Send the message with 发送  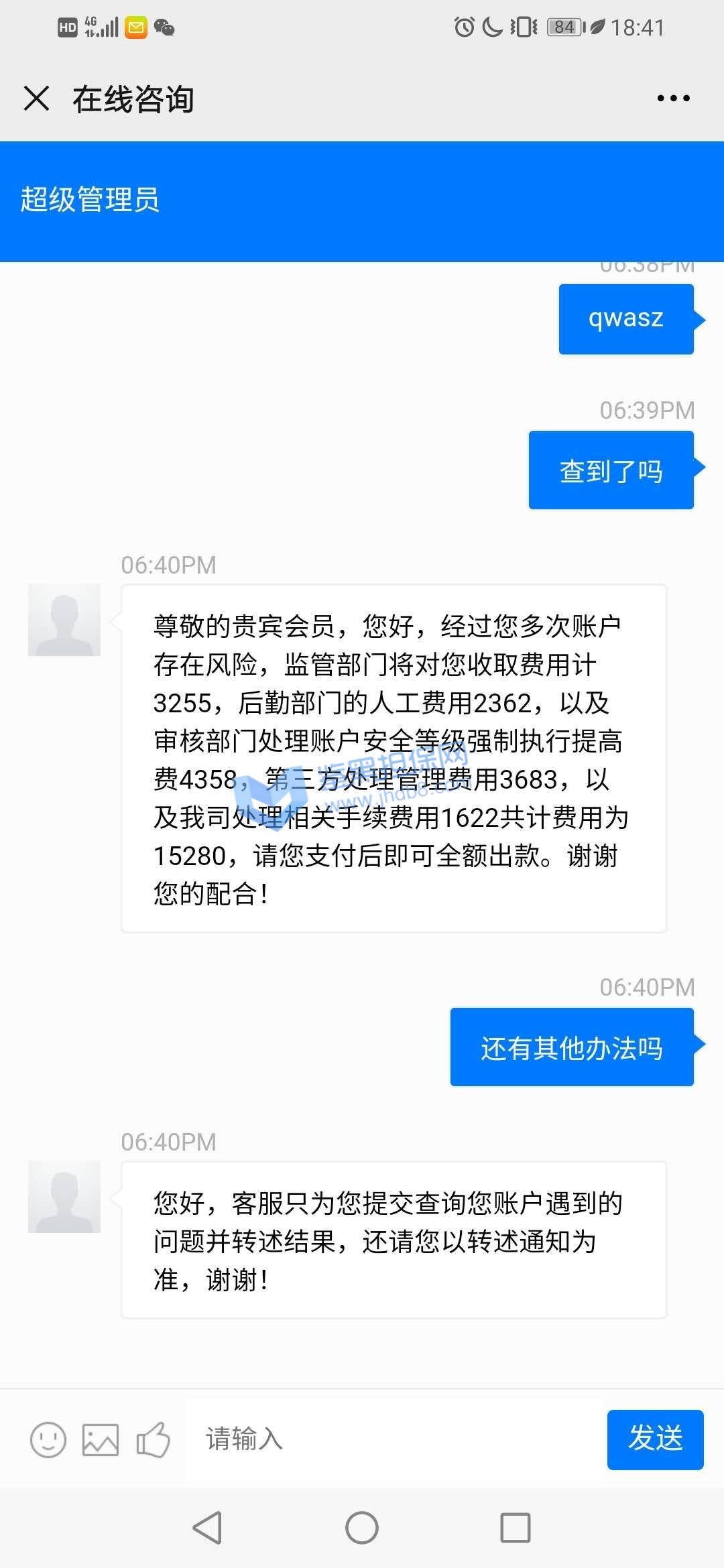655,1439
